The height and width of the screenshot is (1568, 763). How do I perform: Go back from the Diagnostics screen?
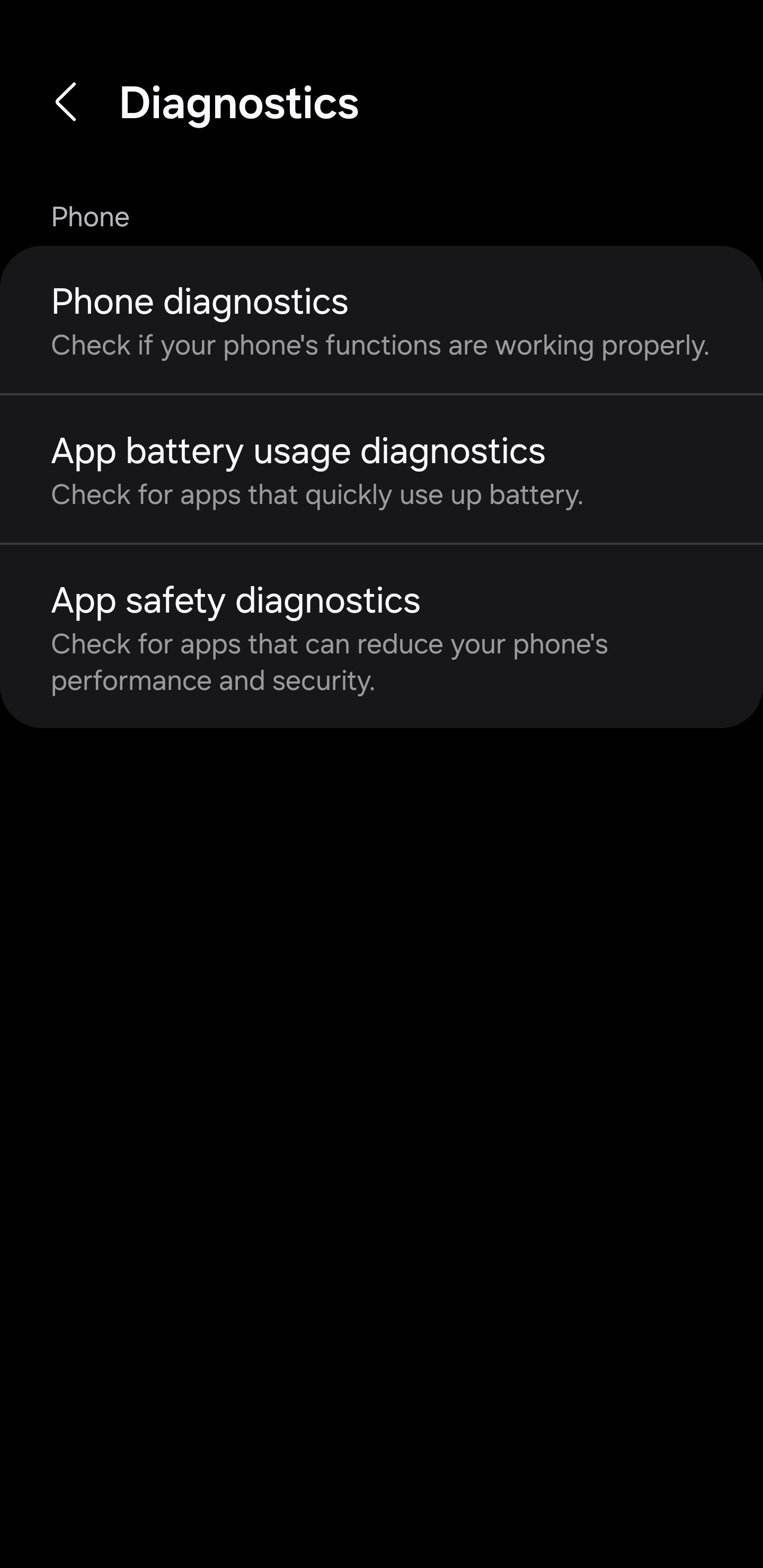[x=66, y=102]
